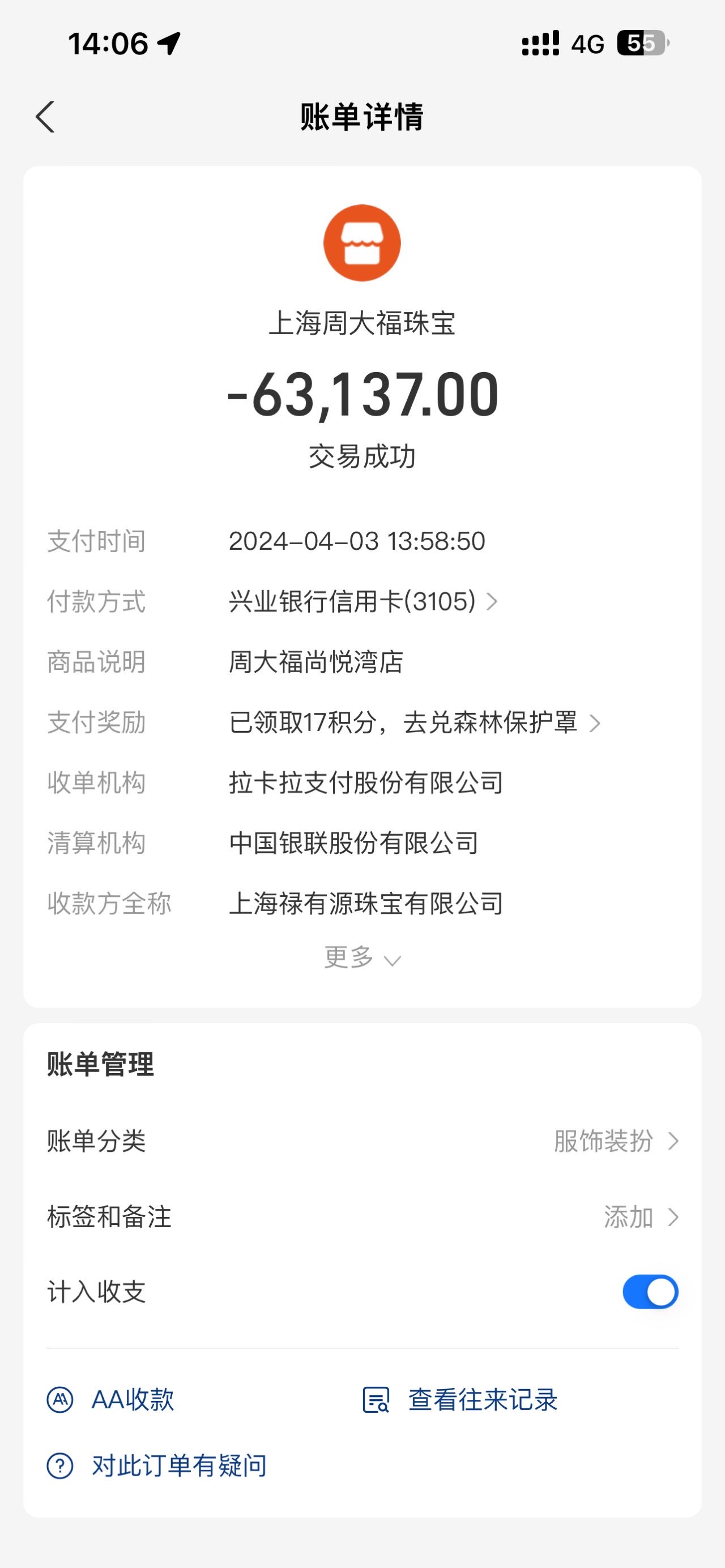Turn off the 计入收支 switch
725x1568 pixels.
click(x=650, y=1292)
